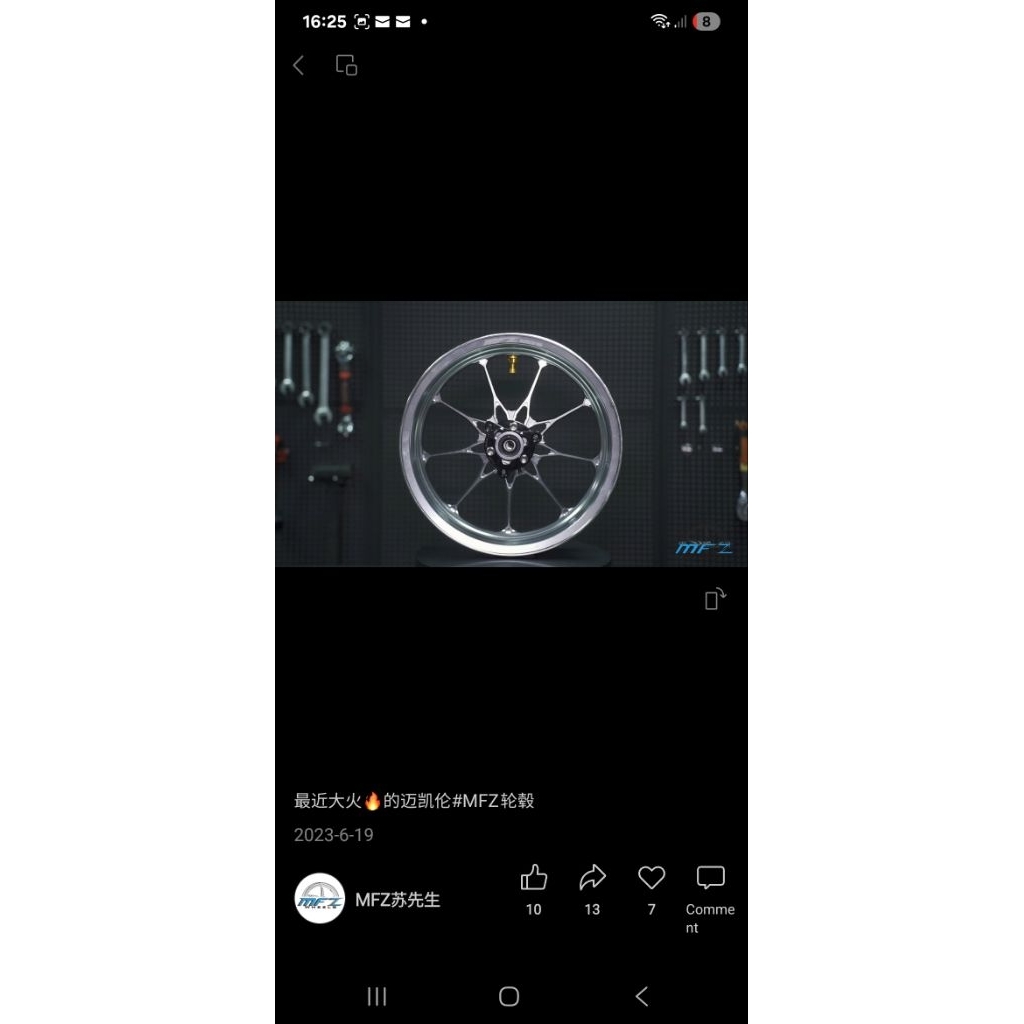The width and height of the screenshot is (1024, 1024).
Task: Open MFZ苏先生 profile avatar
Action: 320,899
